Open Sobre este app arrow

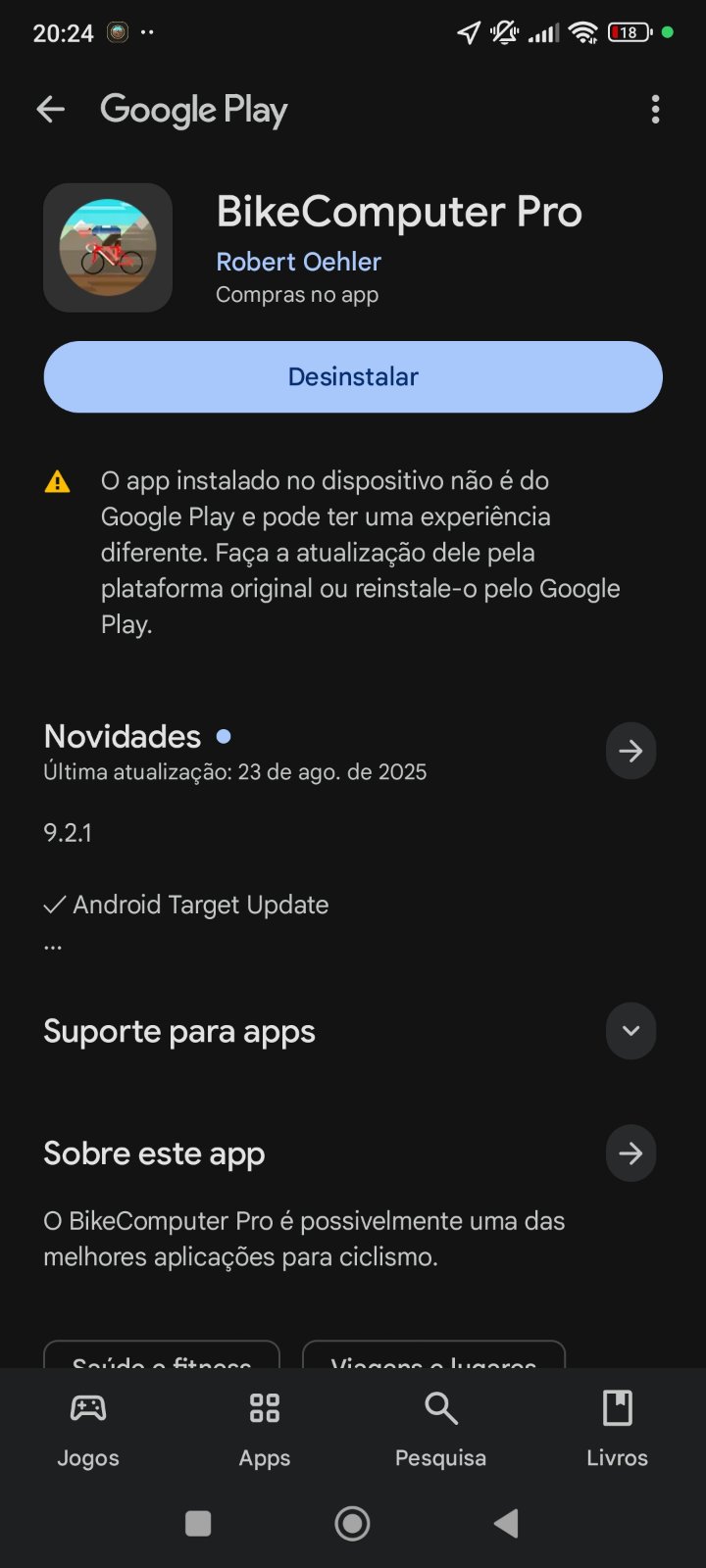(x=630, y=1153)
